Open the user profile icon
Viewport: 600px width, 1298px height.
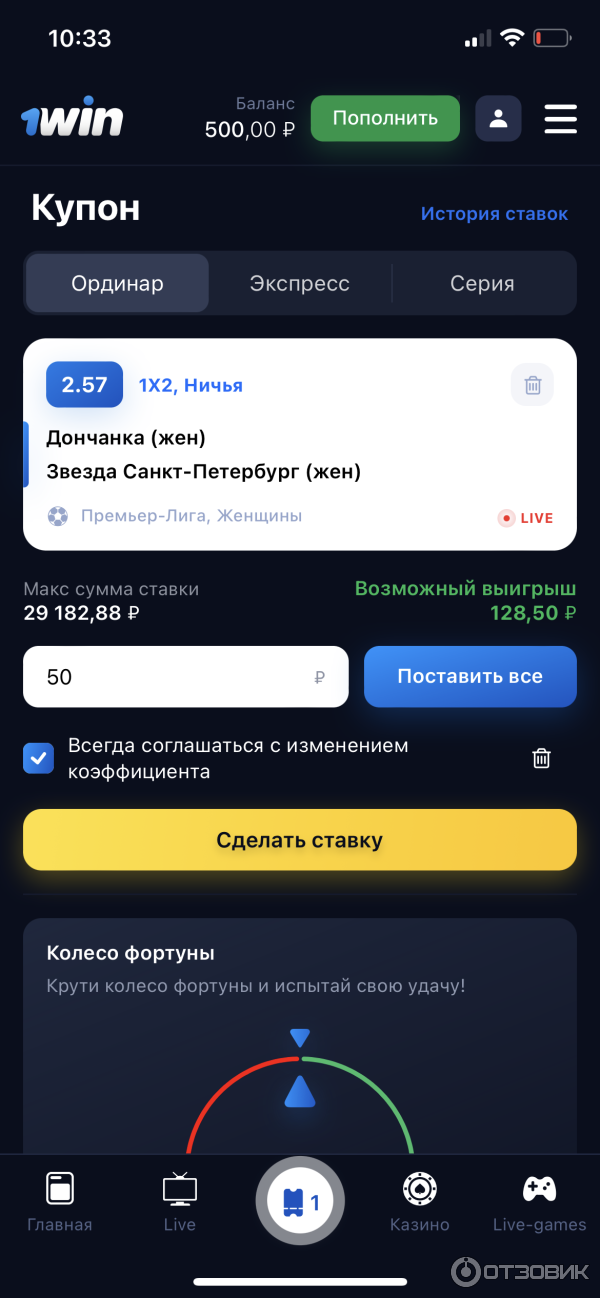(498, 119)
